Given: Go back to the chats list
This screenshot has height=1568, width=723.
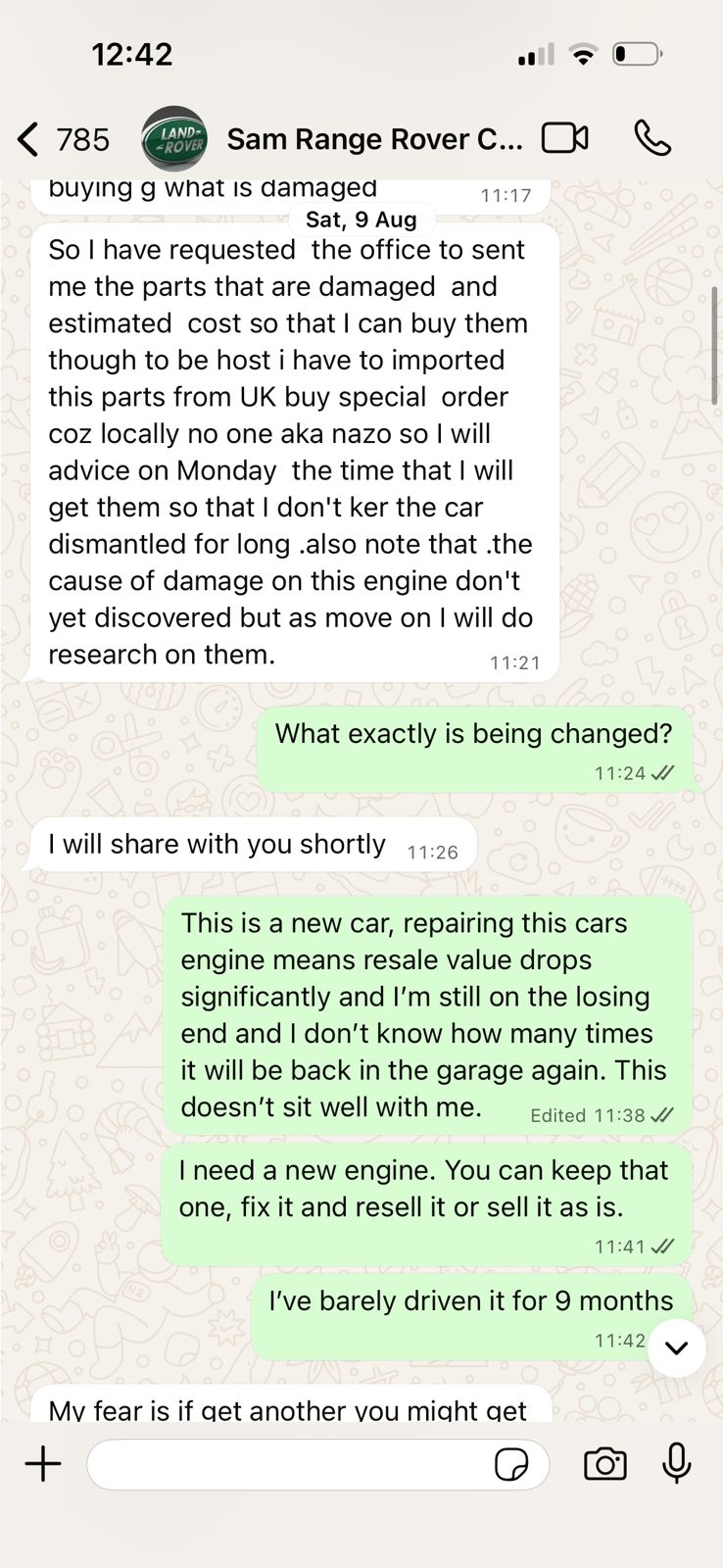Looking at the screenshot, I should point(31,139).
